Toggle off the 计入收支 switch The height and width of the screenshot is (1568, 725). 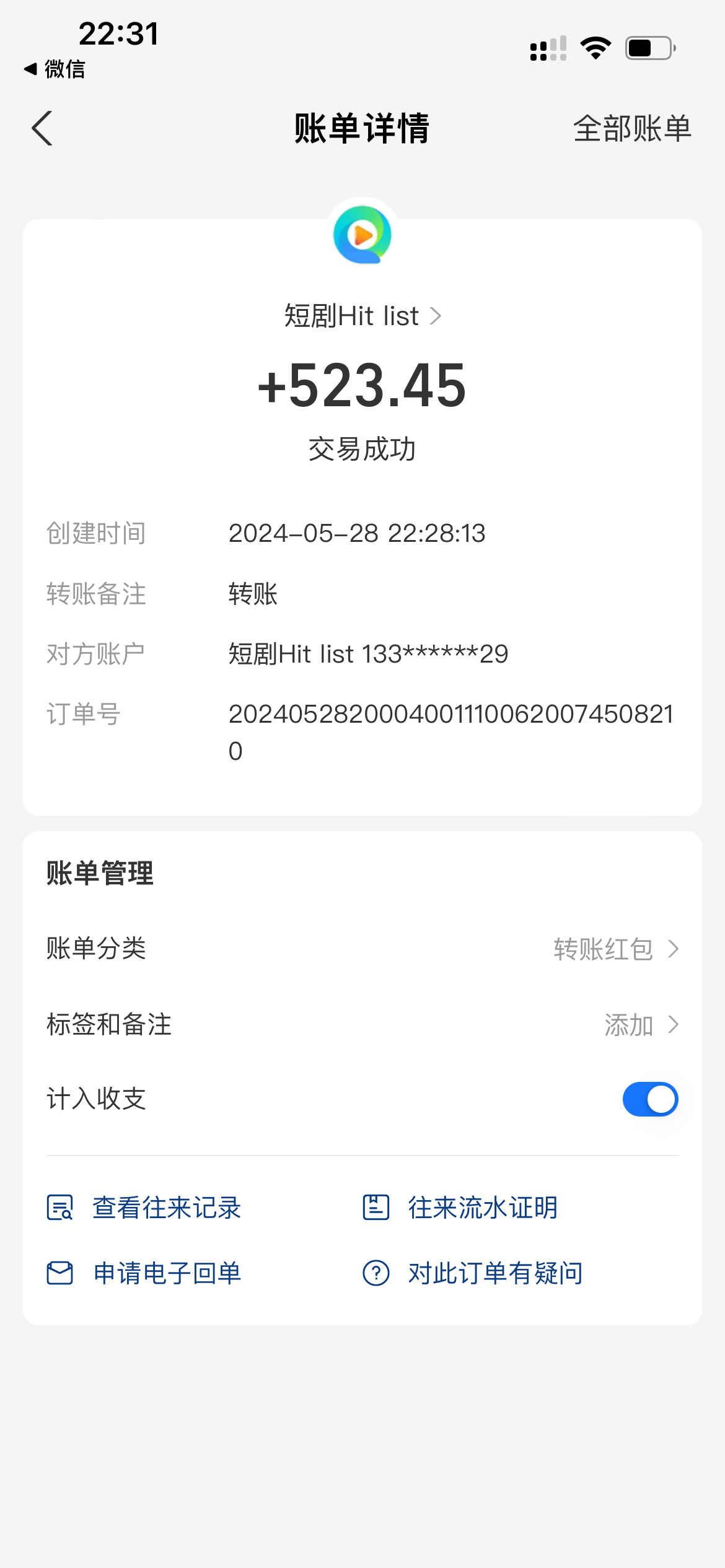click(650, 1099)
